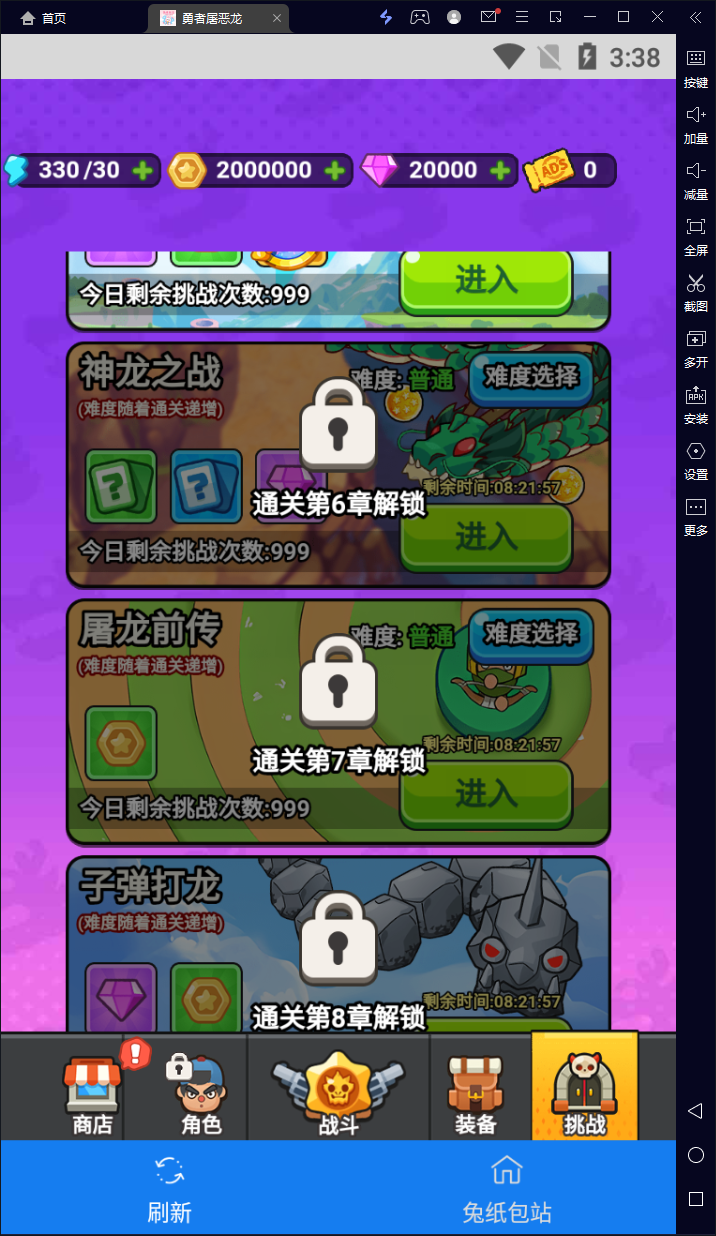
Task: Open 难度选择 for 屠龙前传
Action: point(531,633)
